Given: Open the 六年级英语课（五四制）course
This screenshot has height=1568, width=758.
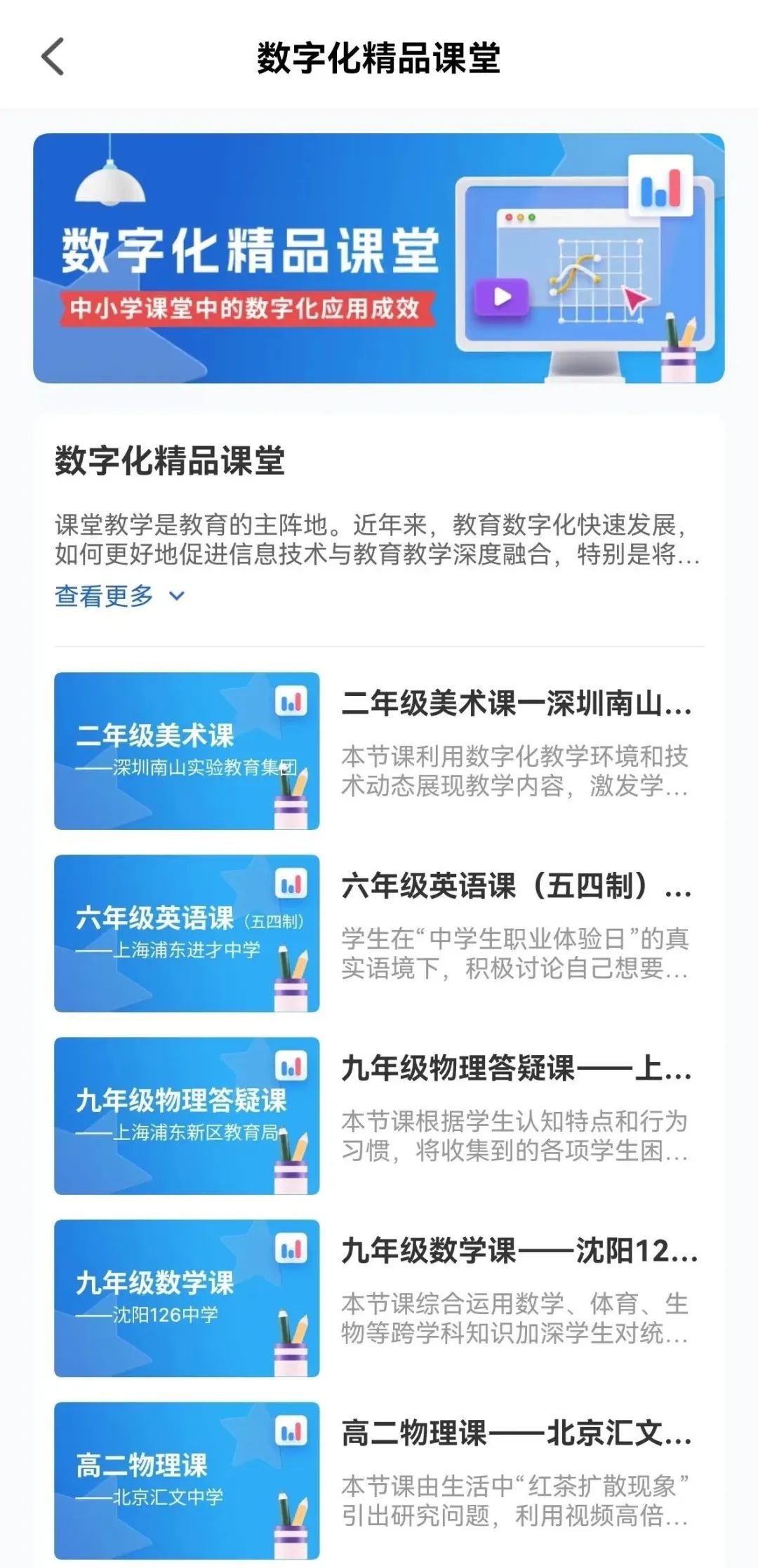Looking at the screenshot, I should (517, 886).
